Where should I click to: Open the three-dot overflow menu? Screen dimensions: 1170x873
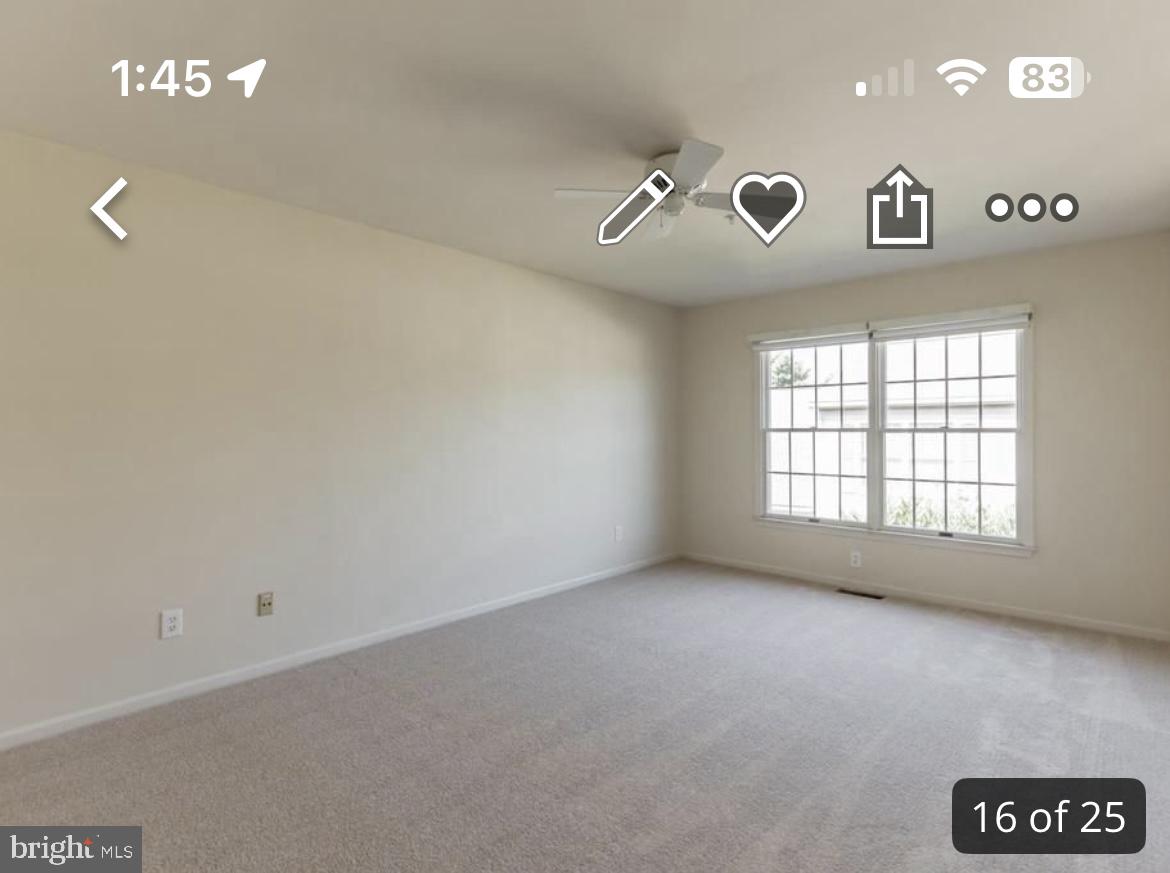pyautogui.click(x=1031, y=208)
